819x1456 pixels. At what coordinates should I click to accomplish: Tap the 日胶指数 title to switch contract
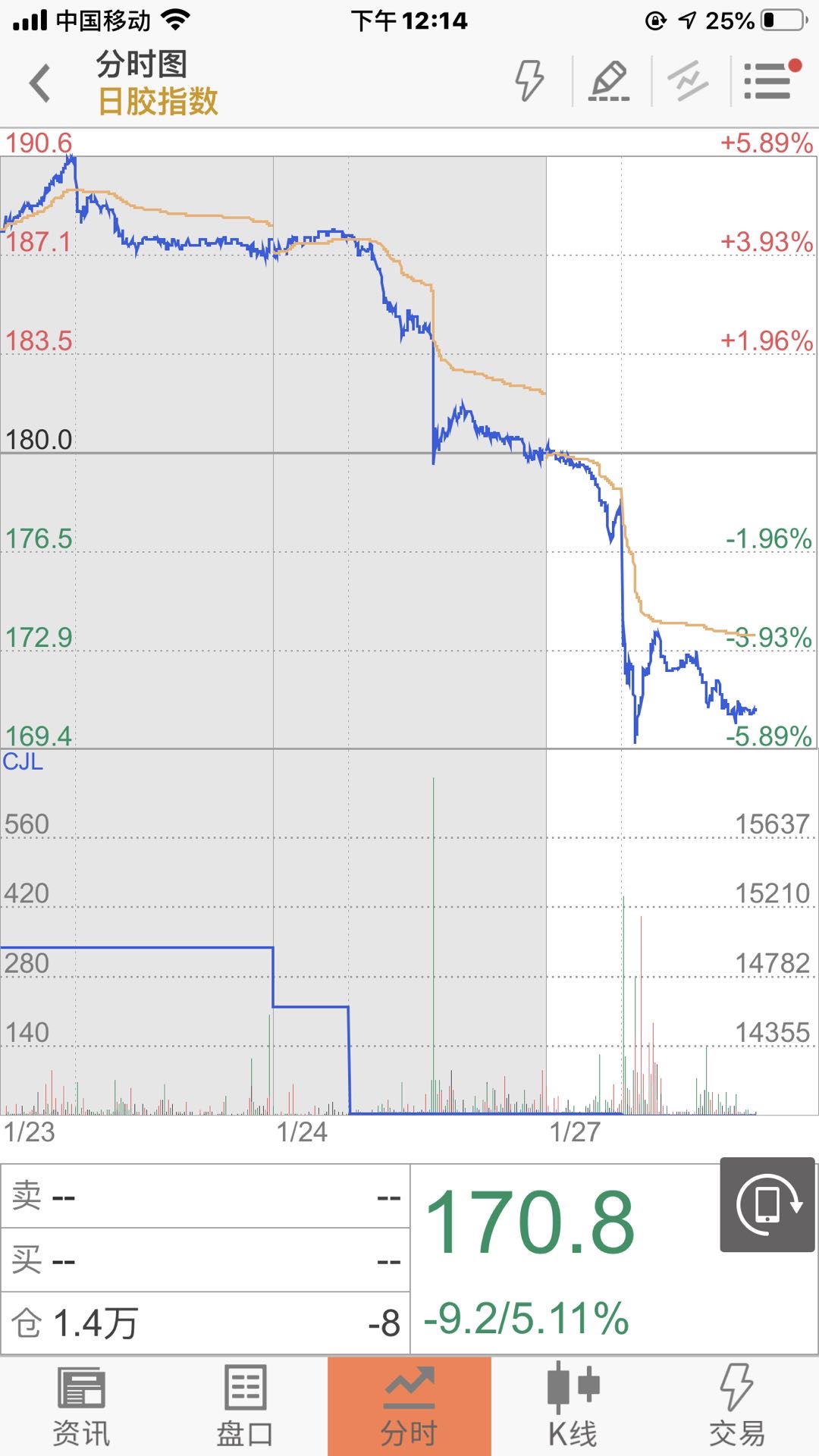(x=158, y=101)
